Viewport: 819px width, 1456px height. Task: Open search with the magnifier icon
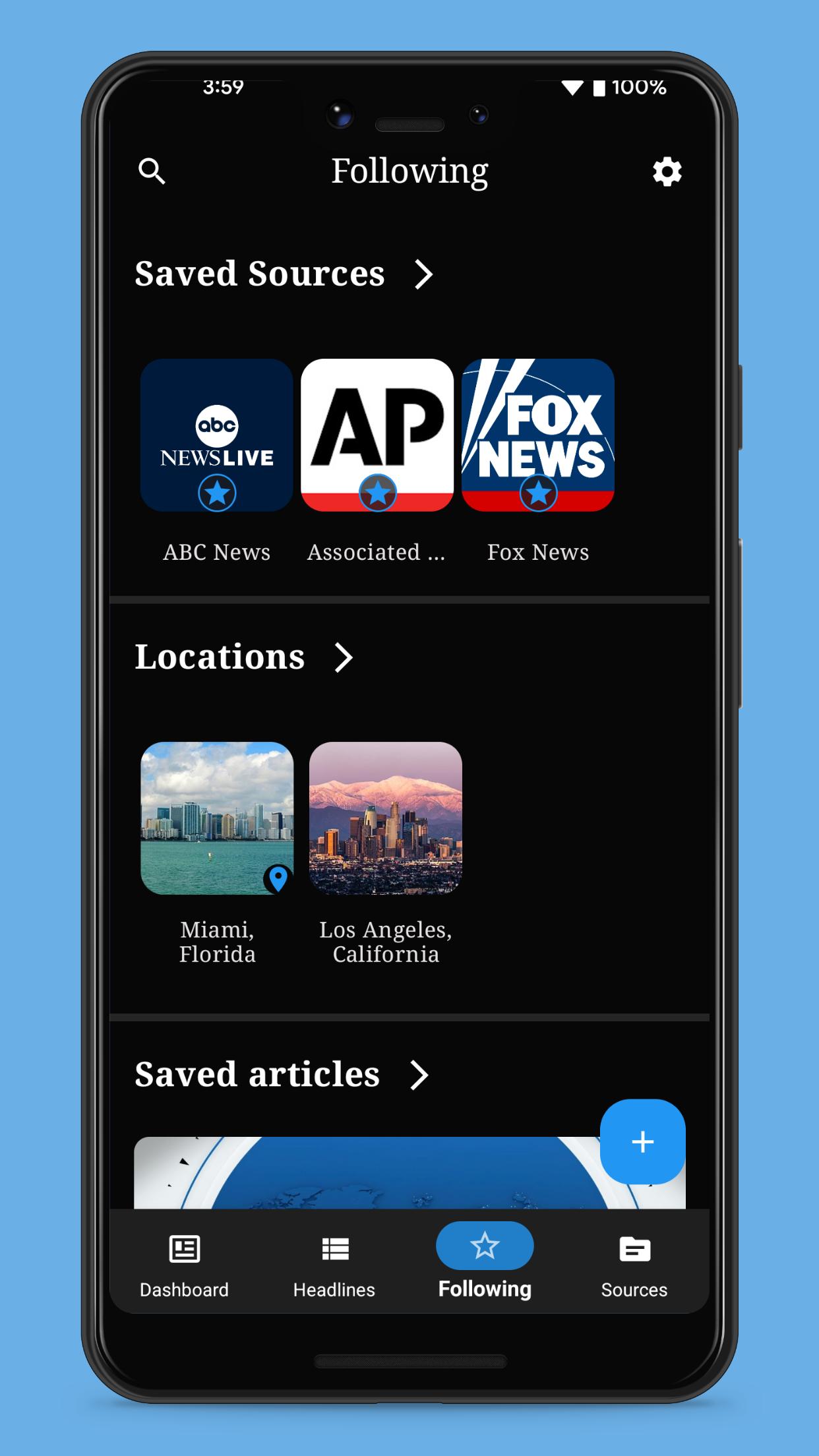coord(152,171)
